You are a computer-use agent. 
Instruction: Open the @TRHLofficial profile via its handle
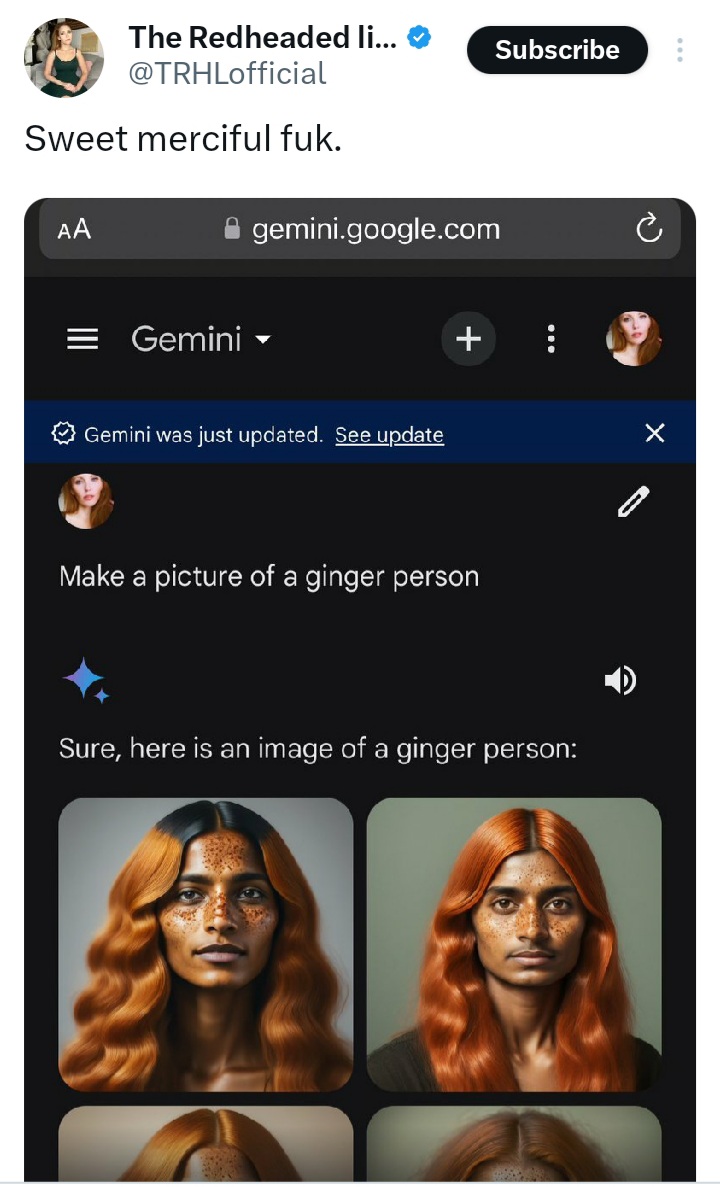click(x=227, y=73)
